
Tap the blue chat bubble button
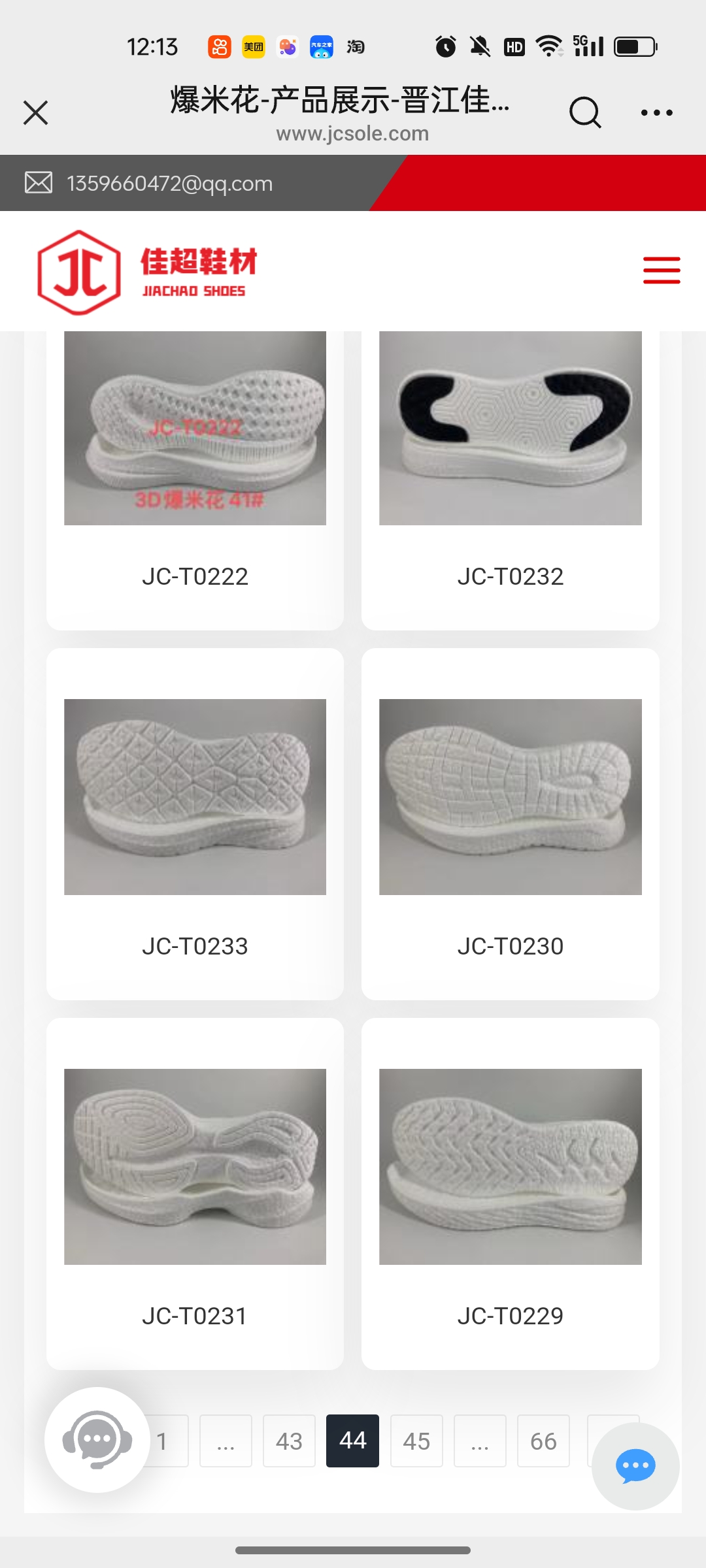point(635,1466)
